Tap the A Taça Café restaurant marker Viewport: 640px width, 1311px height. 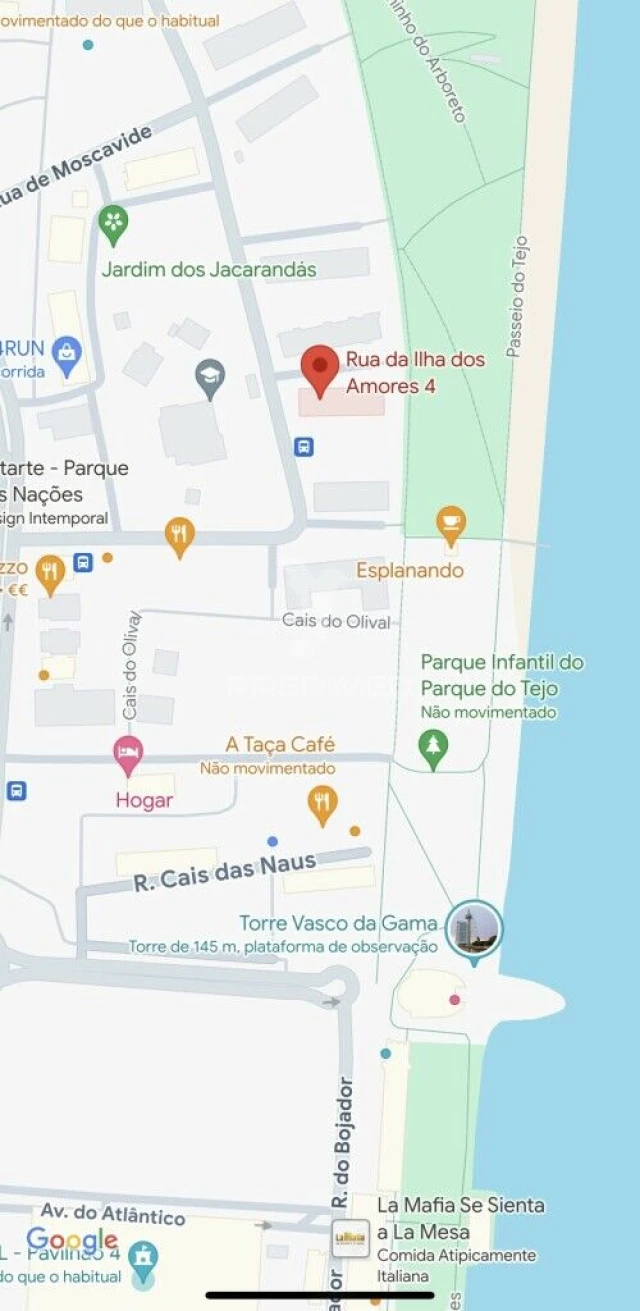point(322,803)
